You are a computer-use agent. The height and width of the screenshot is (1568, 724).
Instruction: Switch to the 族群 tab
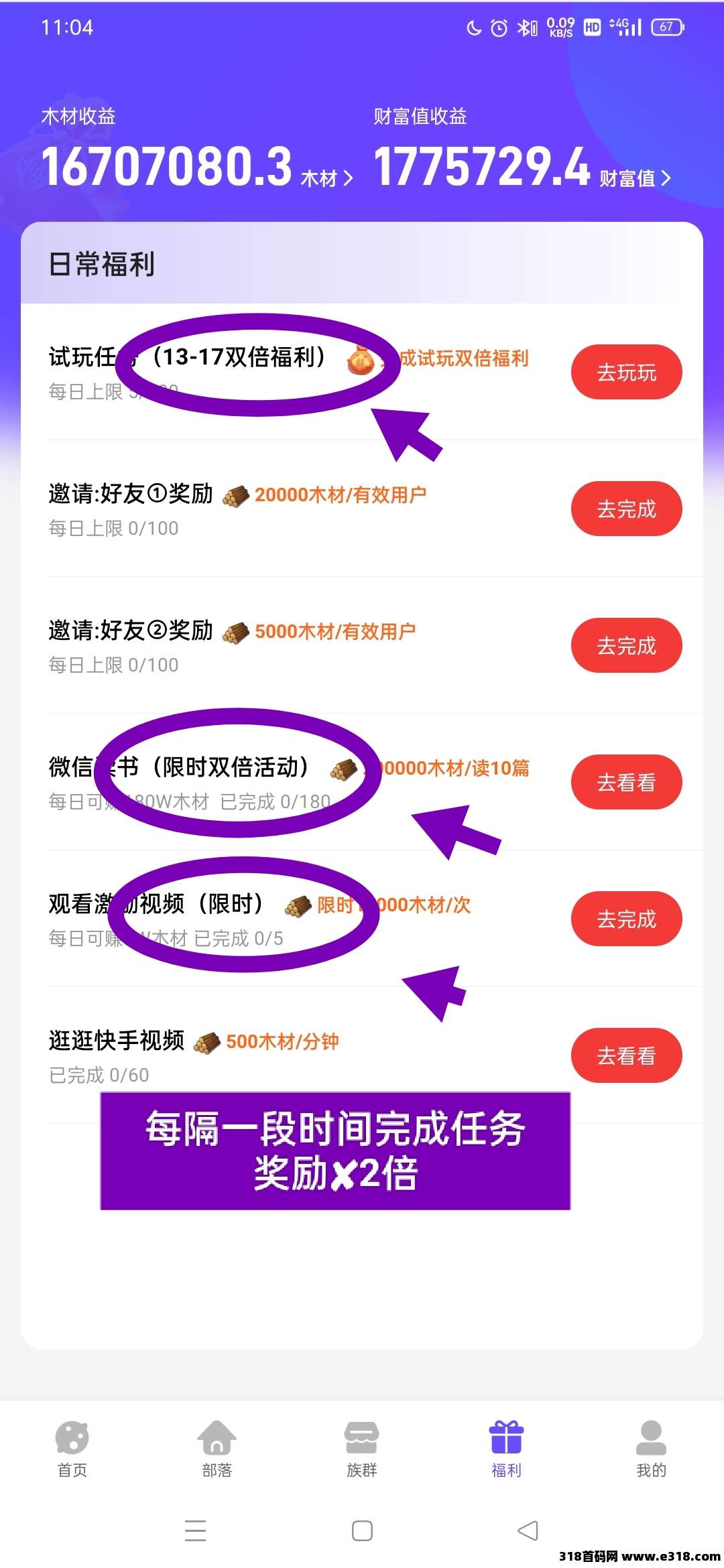coord(362,1449)
